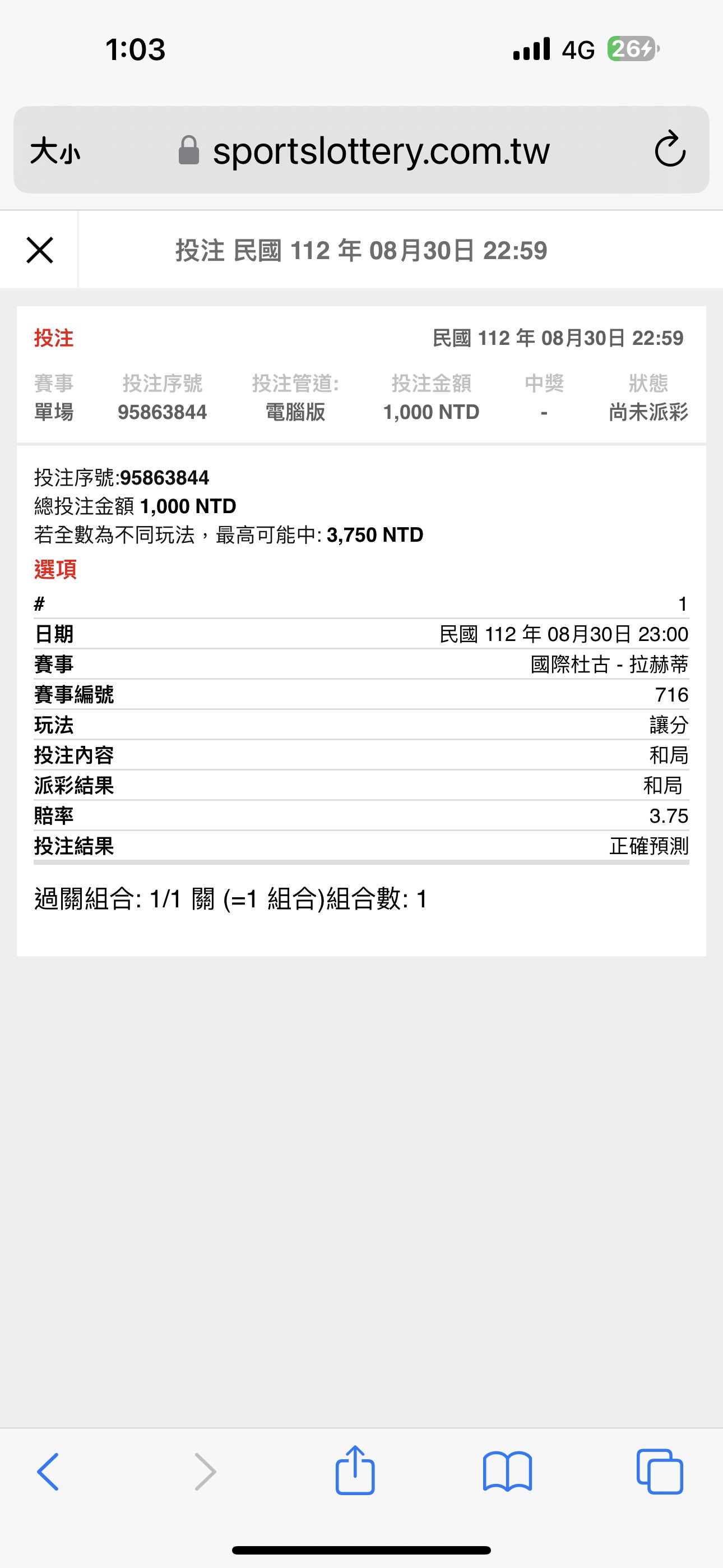Open the 大小 text size menu
This screenshot has height=1568, width=723.
[x=55, y=150]
